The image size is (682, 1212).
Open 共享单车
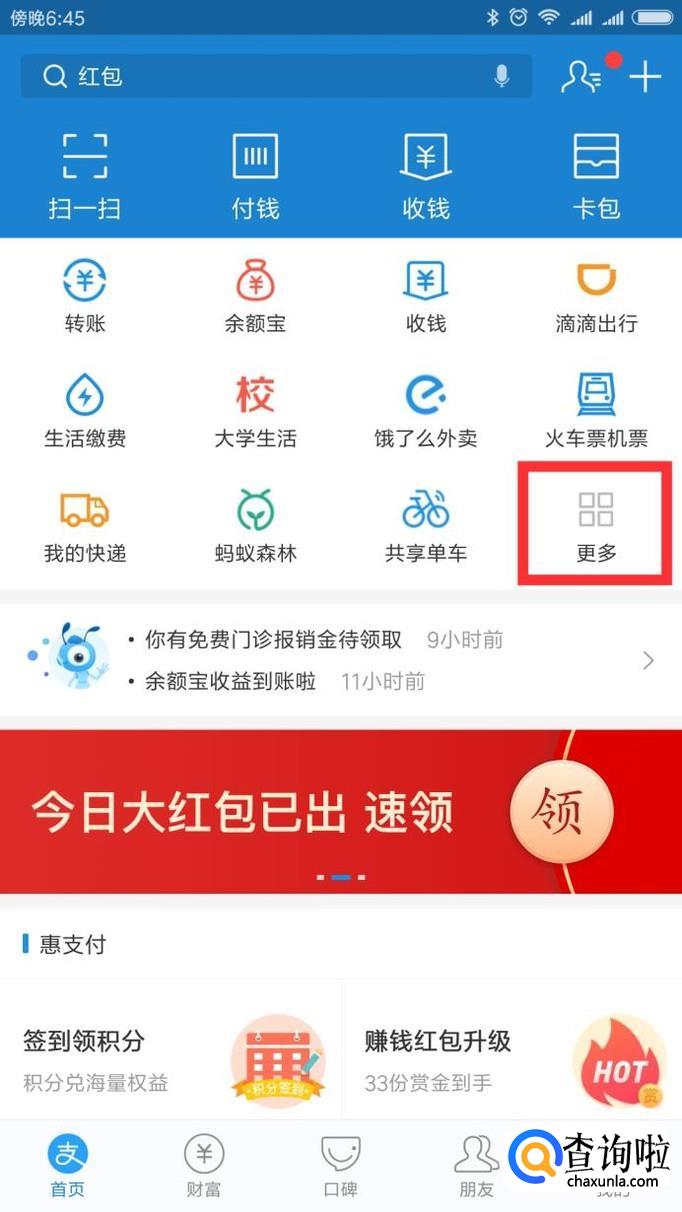point(426,526)
